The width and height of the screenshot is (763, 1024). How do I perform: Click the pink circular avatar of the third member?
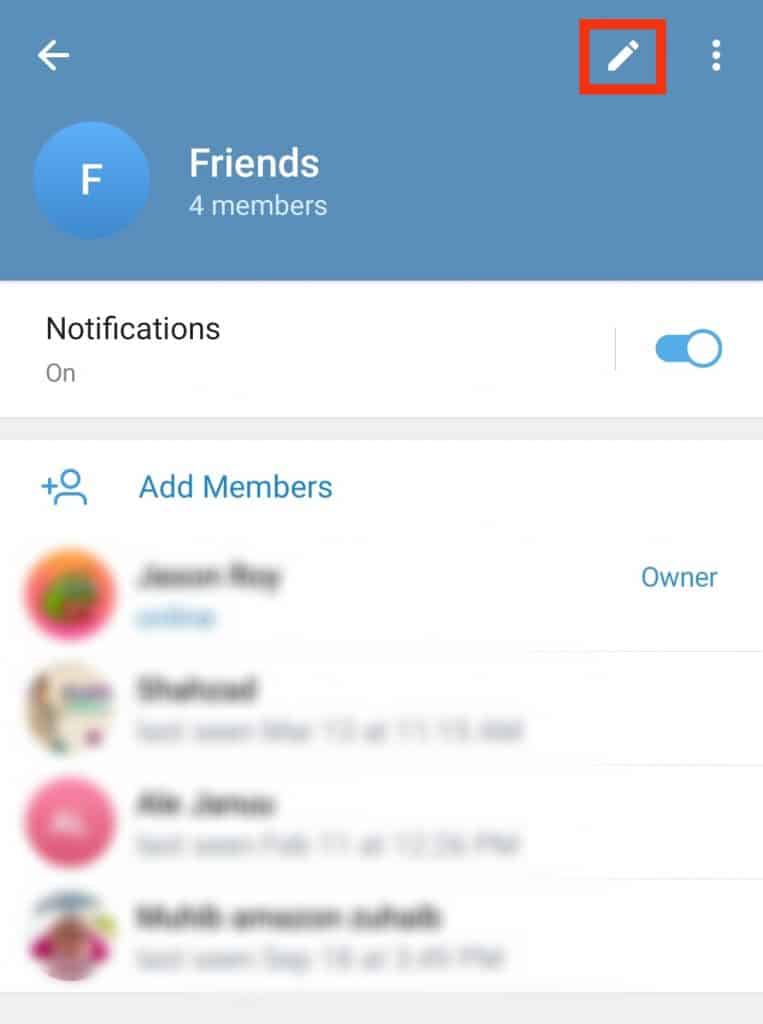[x=67, y=819]
